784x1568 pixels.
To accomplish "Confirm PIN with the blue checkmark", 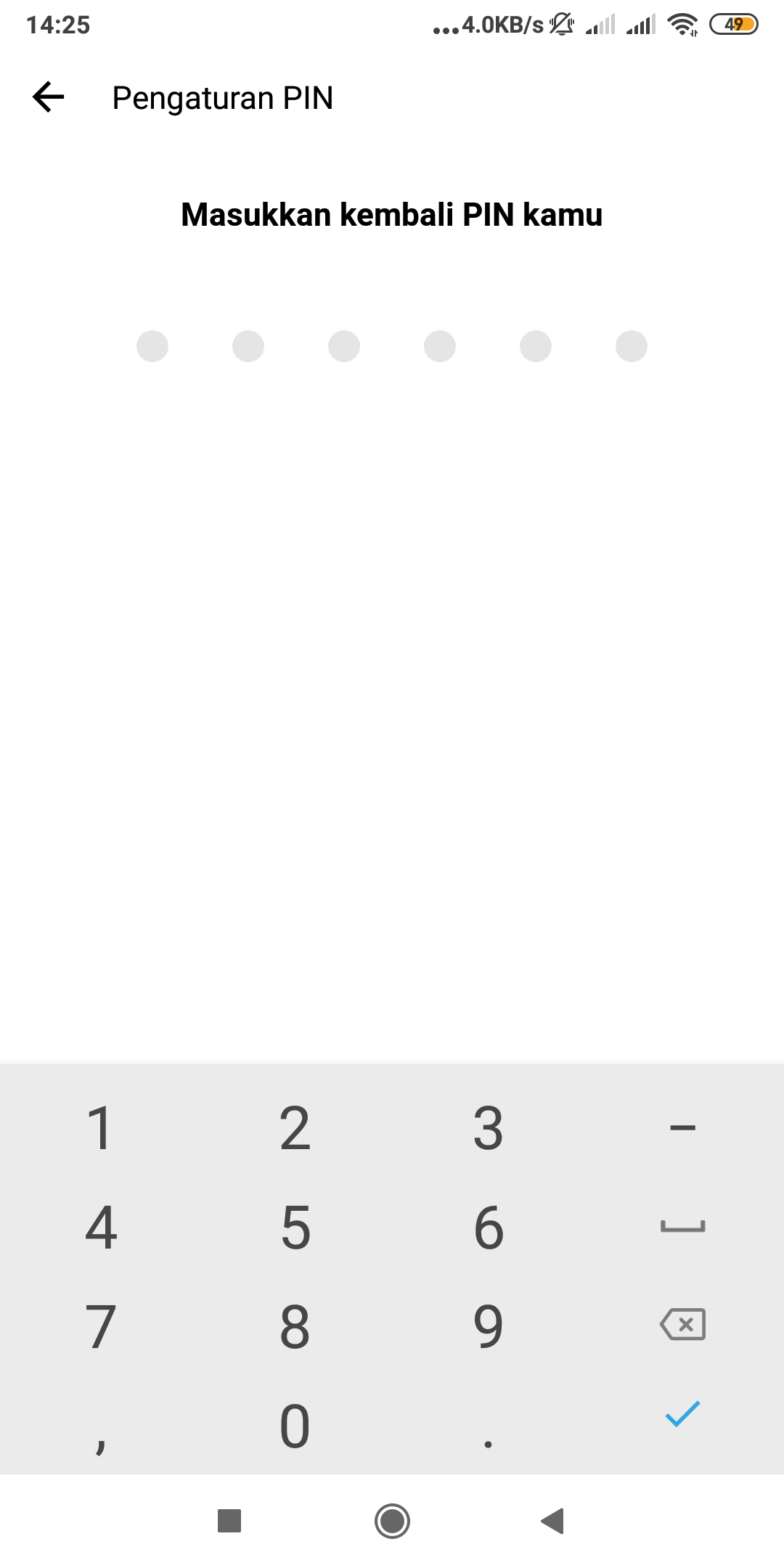I will pyautogui.click(x=682, y=1414).
